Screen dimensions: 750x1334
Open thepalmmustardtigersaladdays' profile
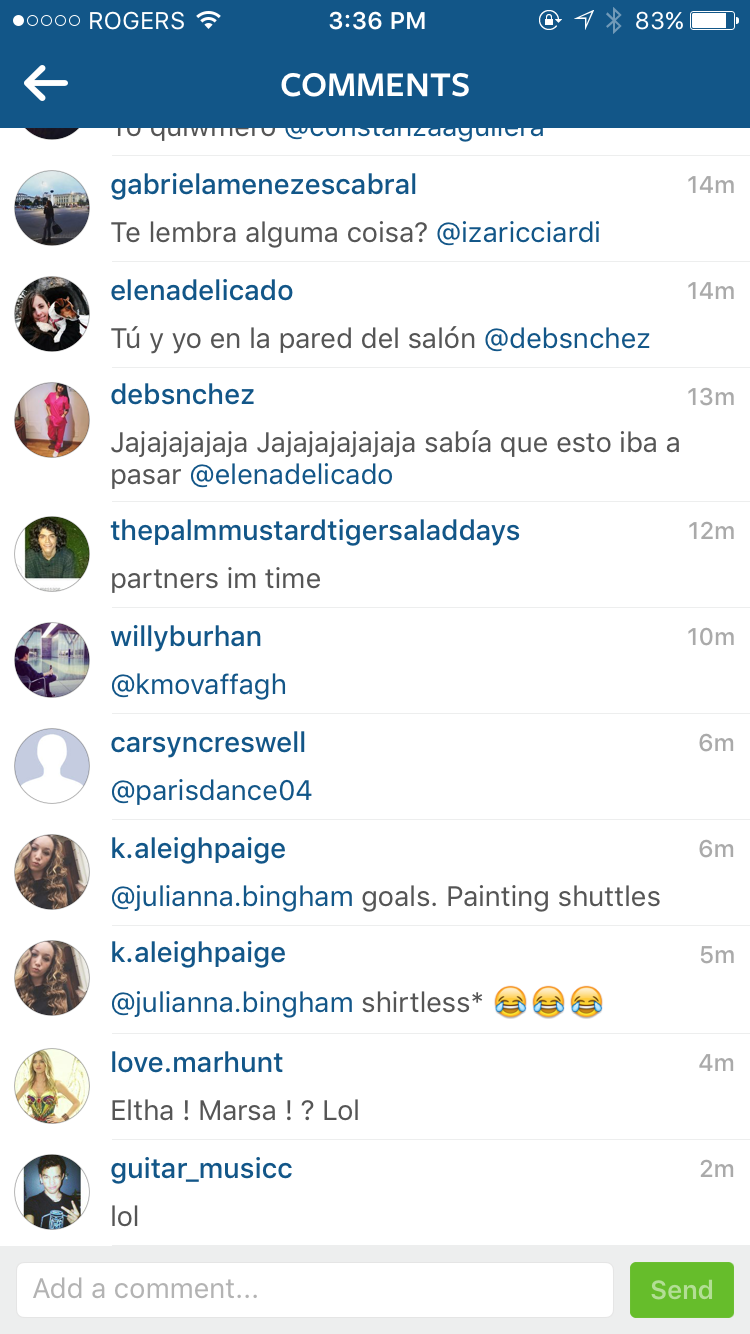315,531
